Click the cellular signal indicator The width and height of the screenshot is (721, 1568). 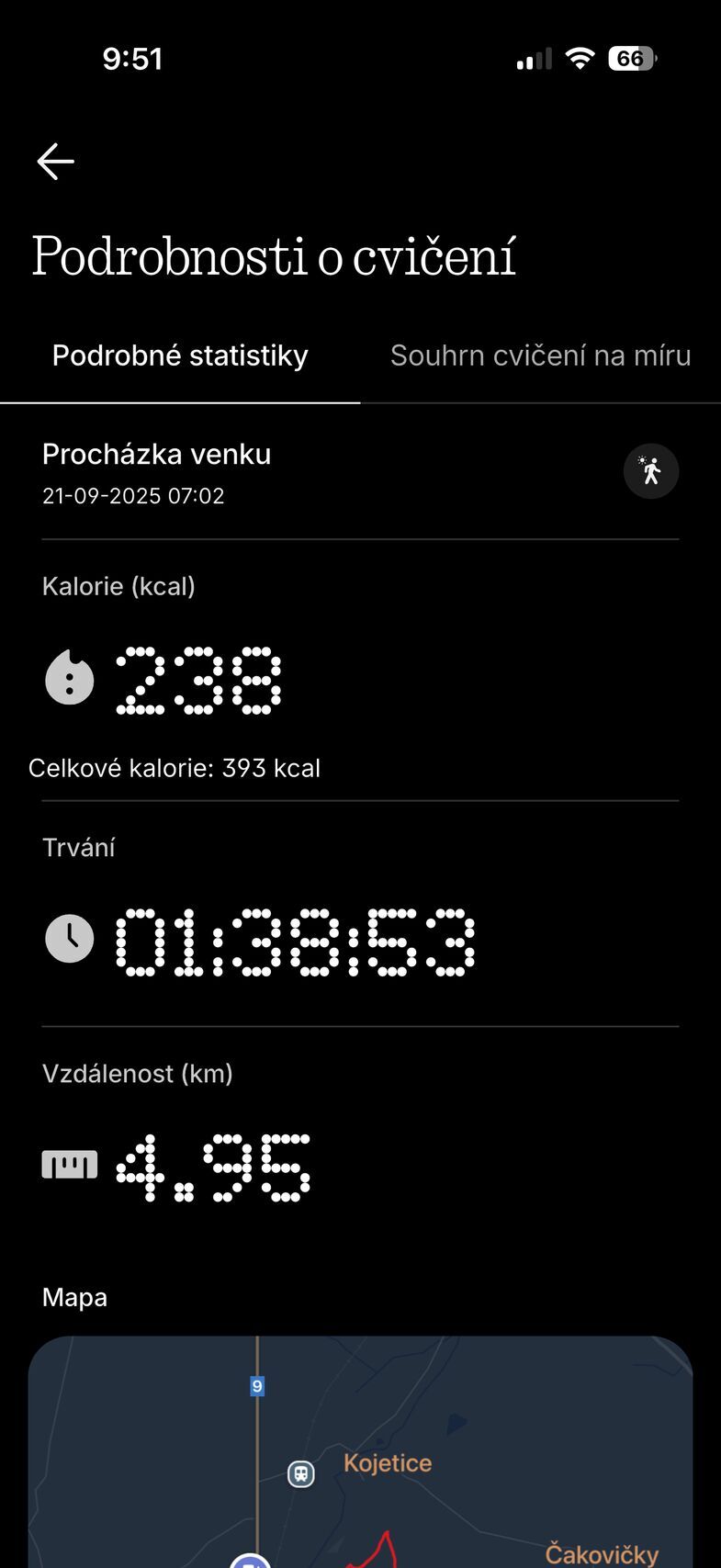click(x=533, y=58)
